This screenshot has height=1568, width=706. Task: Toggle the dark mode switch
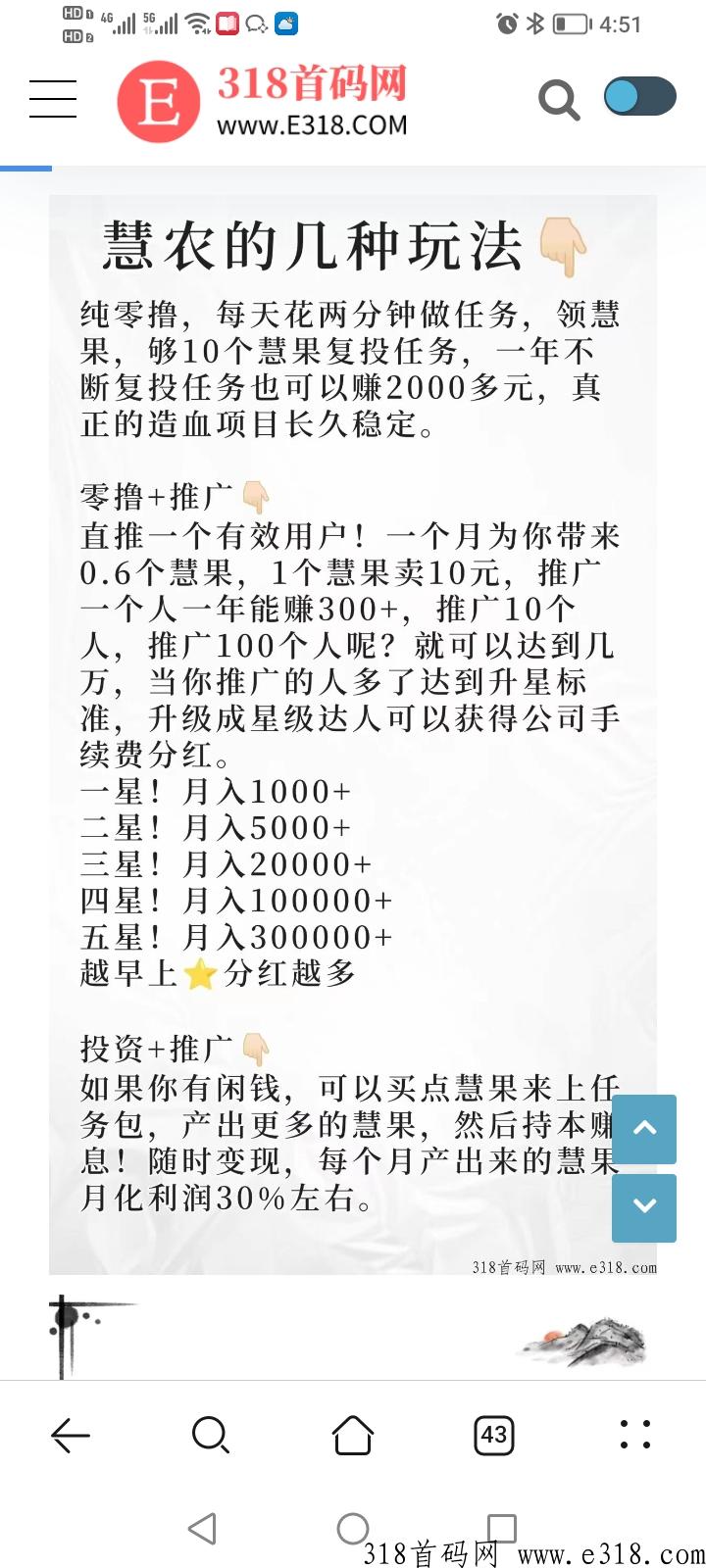pos(639,96)
